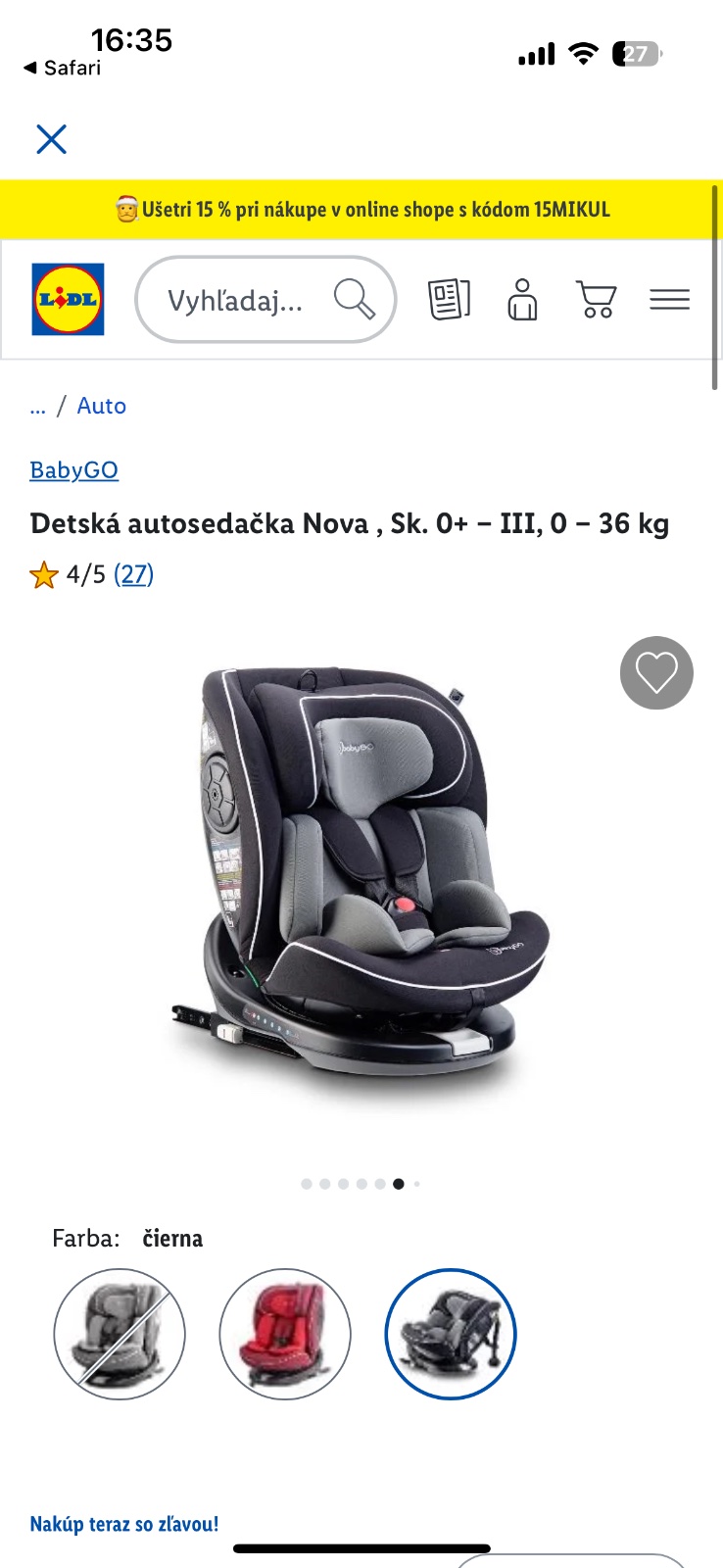Open the Lidl home page logo
This screenshot has width=723, height=1568.
point(68,300)
